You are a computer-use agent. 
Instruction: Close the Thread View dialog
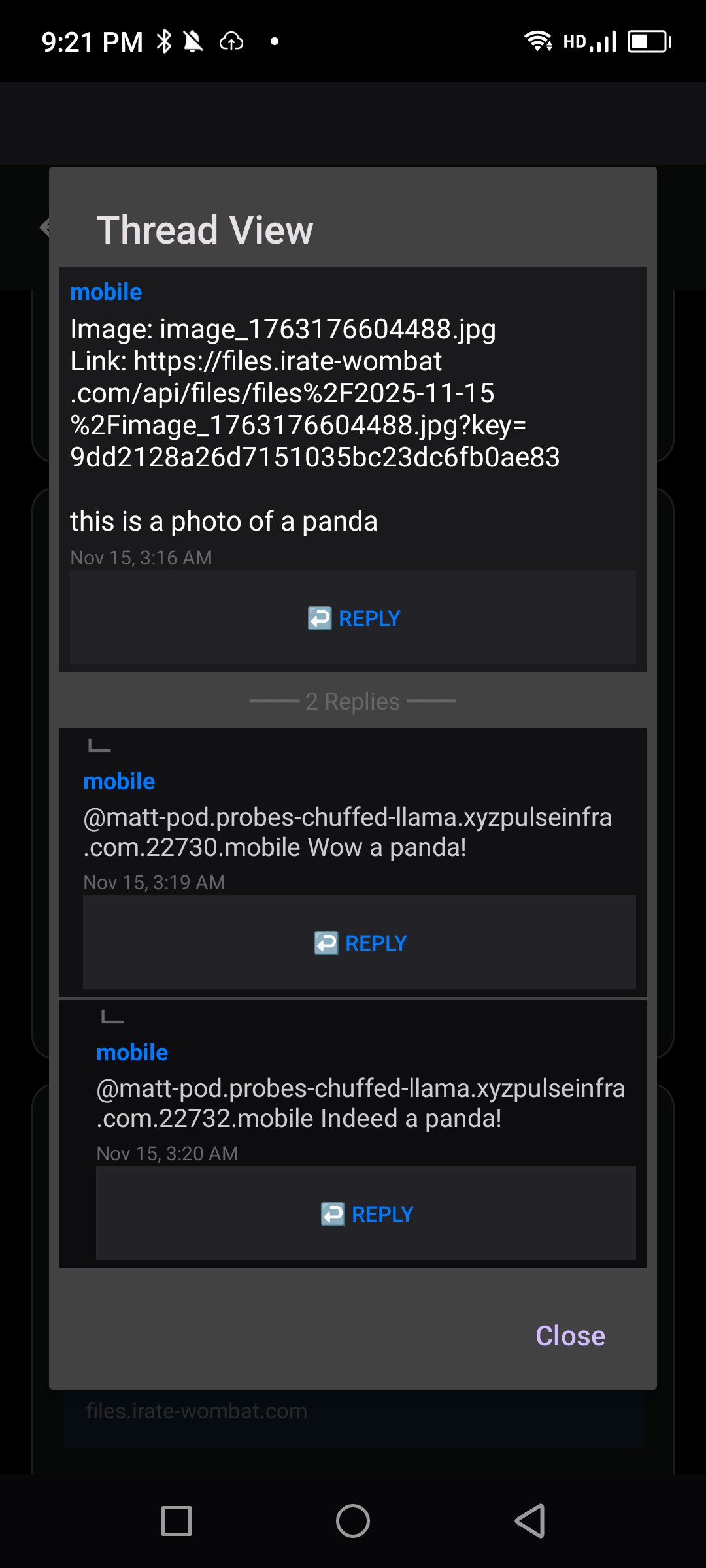pos(570,1335)
